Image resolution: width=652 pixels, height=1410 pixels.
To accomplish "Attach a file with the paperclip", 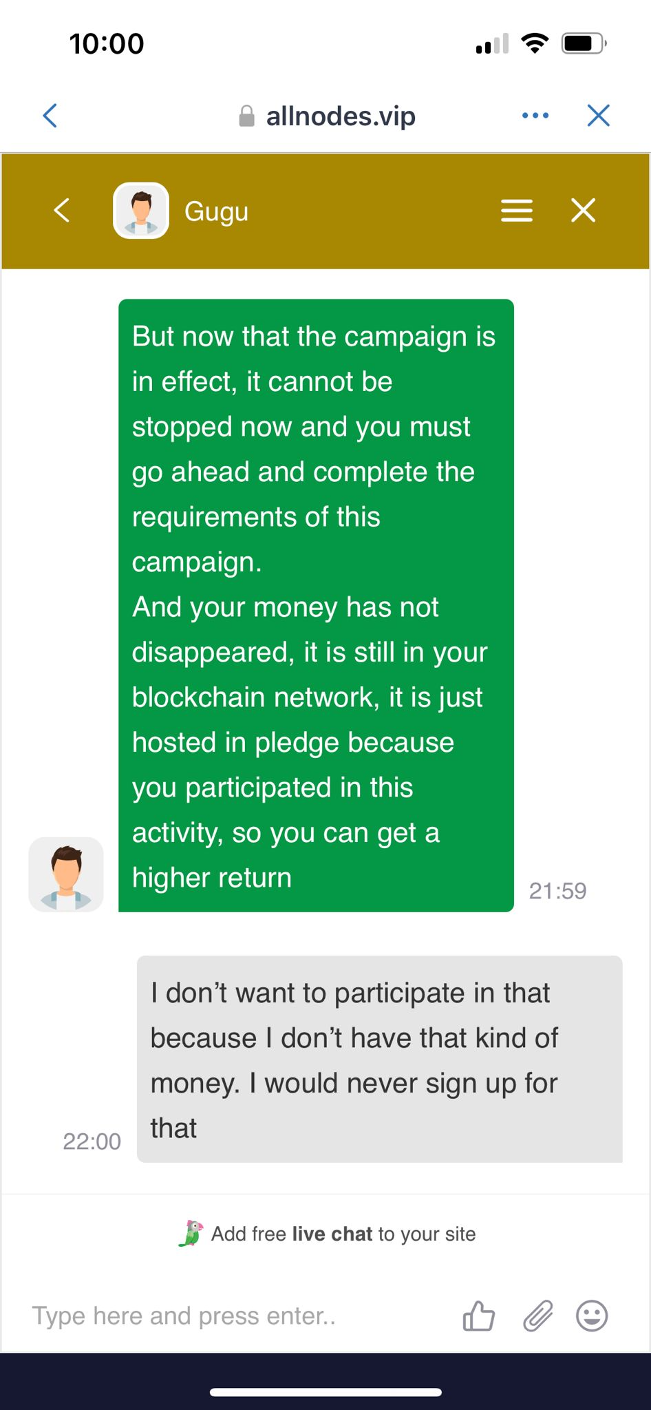I will 537,1316.
